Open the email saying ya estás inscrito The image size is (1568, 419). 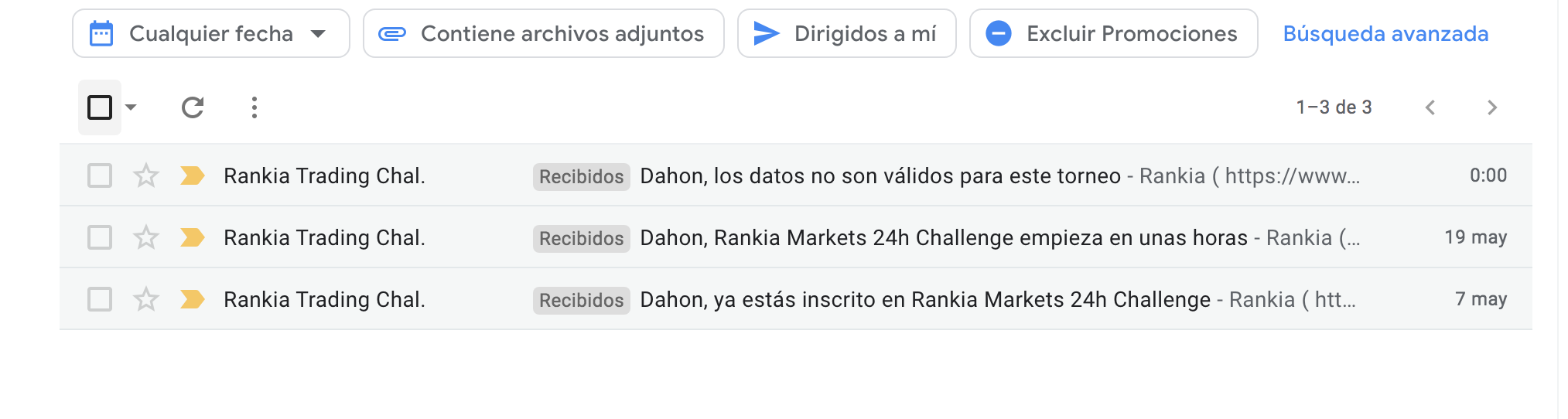(924, 299)
